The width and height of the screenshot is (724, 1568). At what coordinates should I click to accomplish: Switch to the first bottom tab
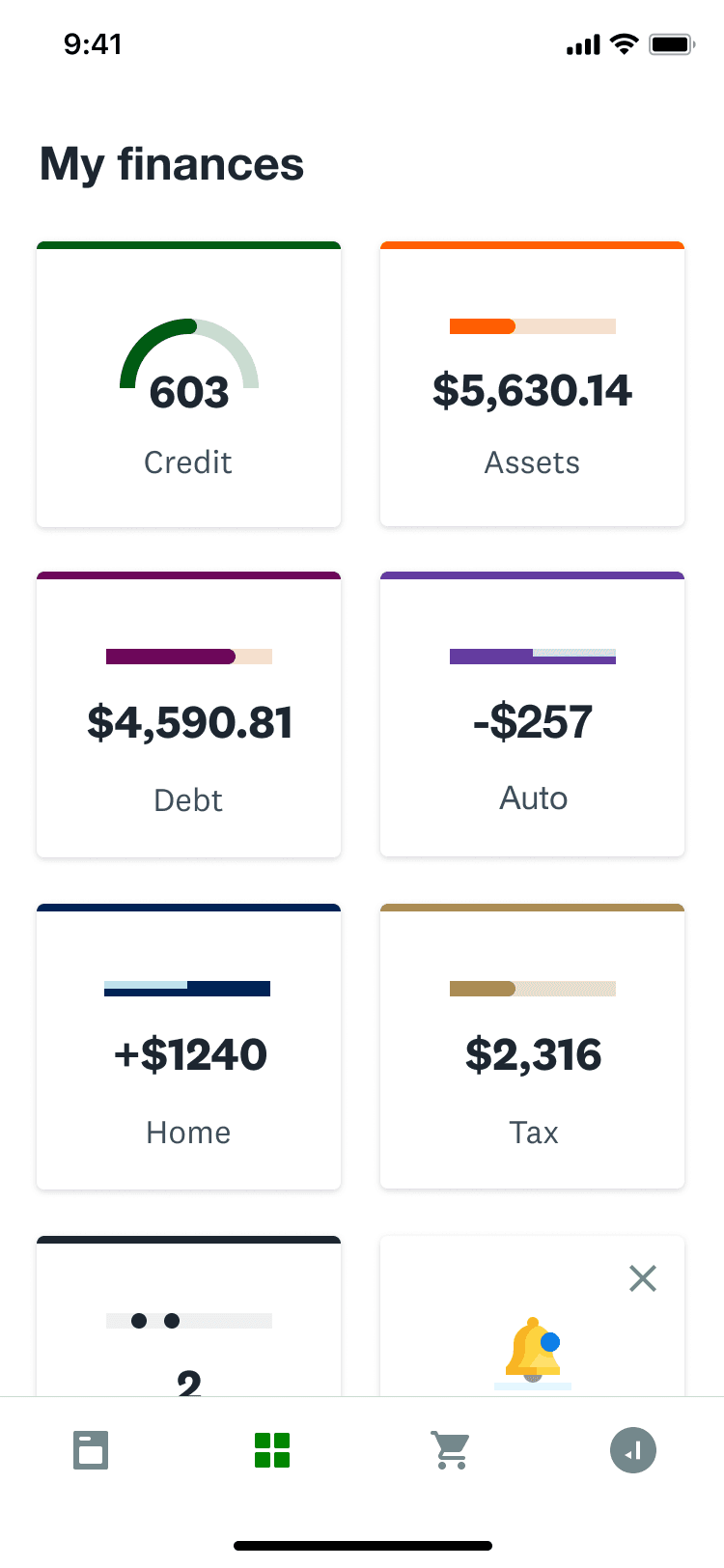(x=91, y=1450)
